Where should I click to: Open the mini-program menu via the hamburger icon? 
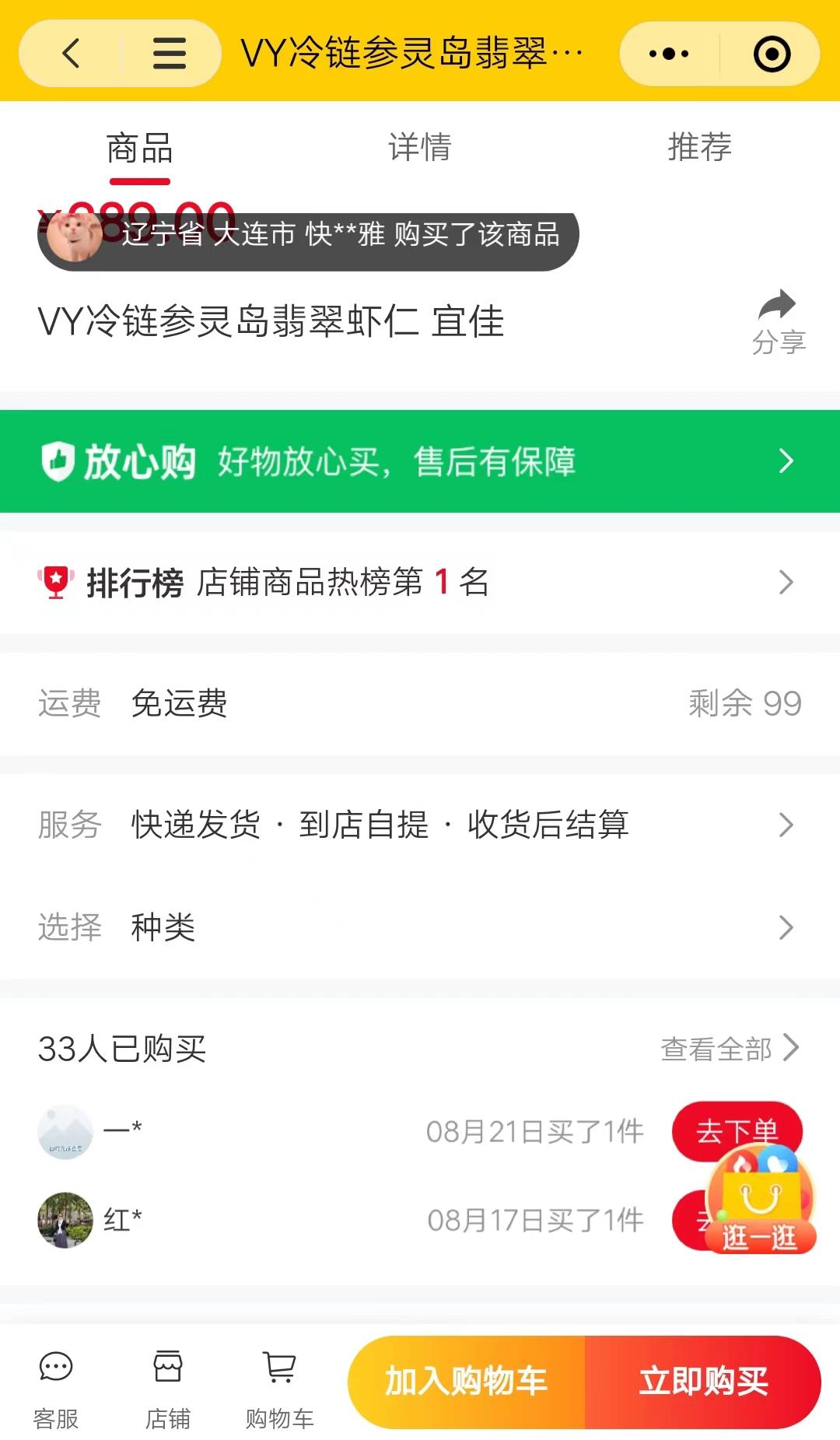(x=169, y=53)
